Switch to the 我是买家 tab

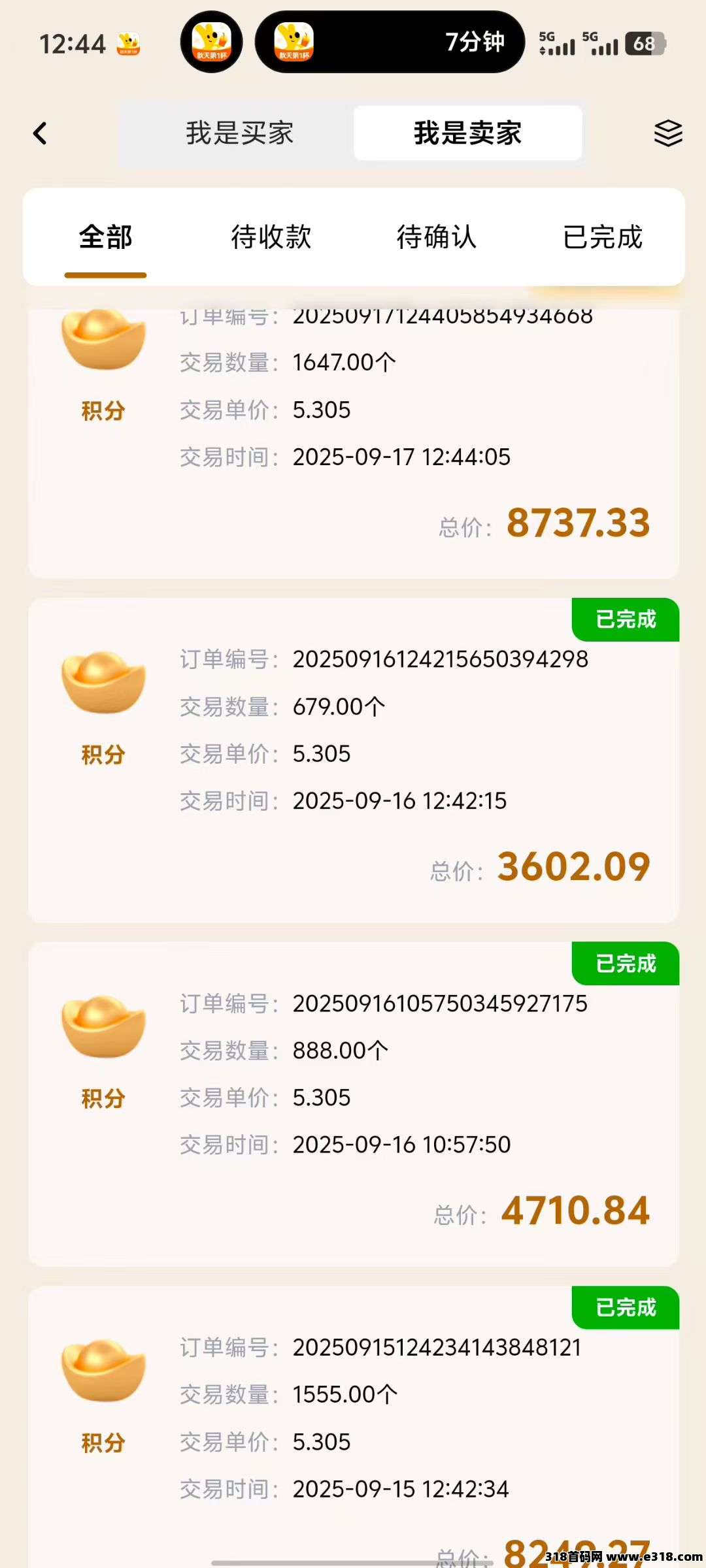[x=239, y=133]
